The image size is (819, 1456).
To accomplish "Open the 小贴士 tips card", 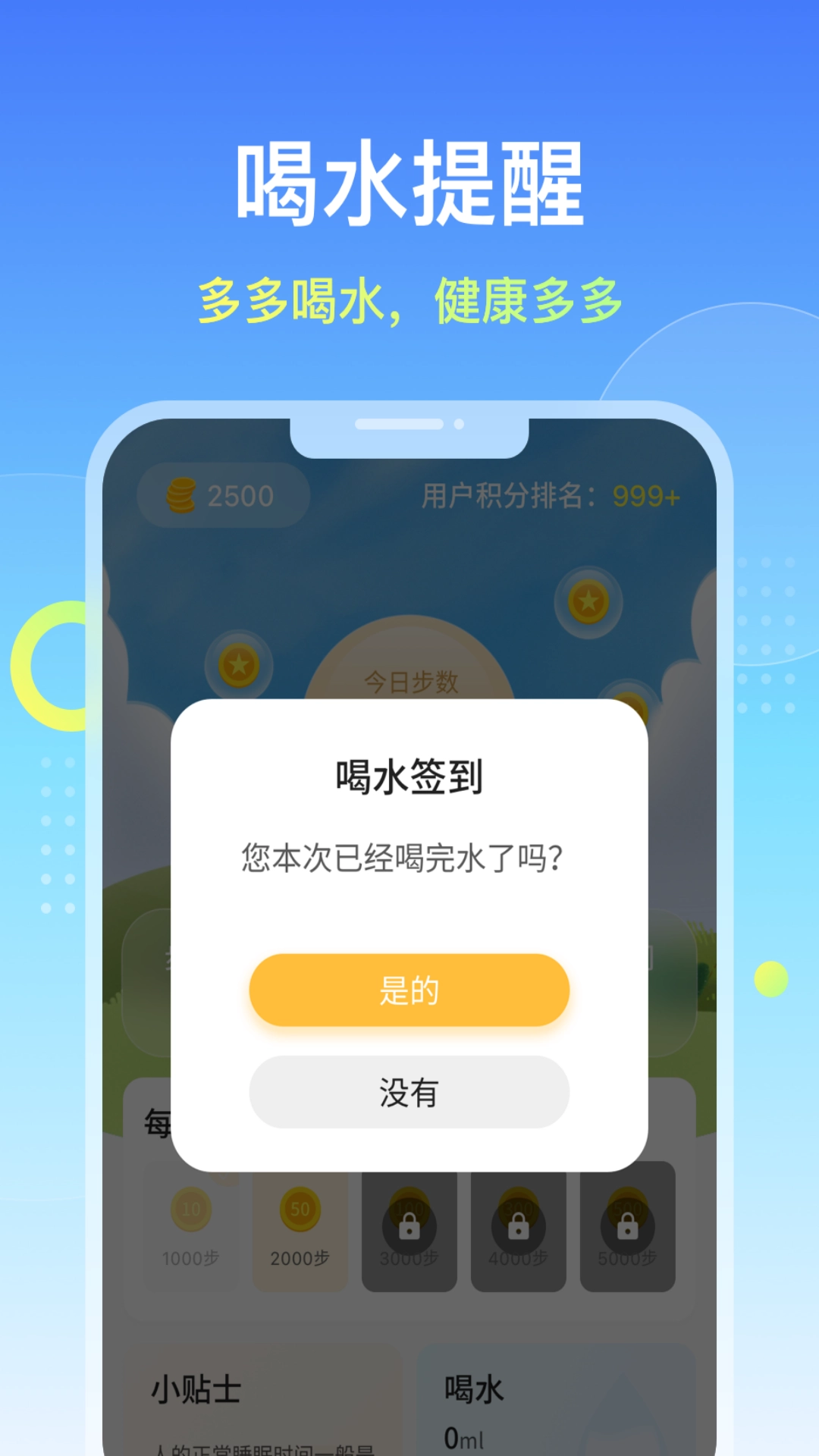I will [258, 1403].
